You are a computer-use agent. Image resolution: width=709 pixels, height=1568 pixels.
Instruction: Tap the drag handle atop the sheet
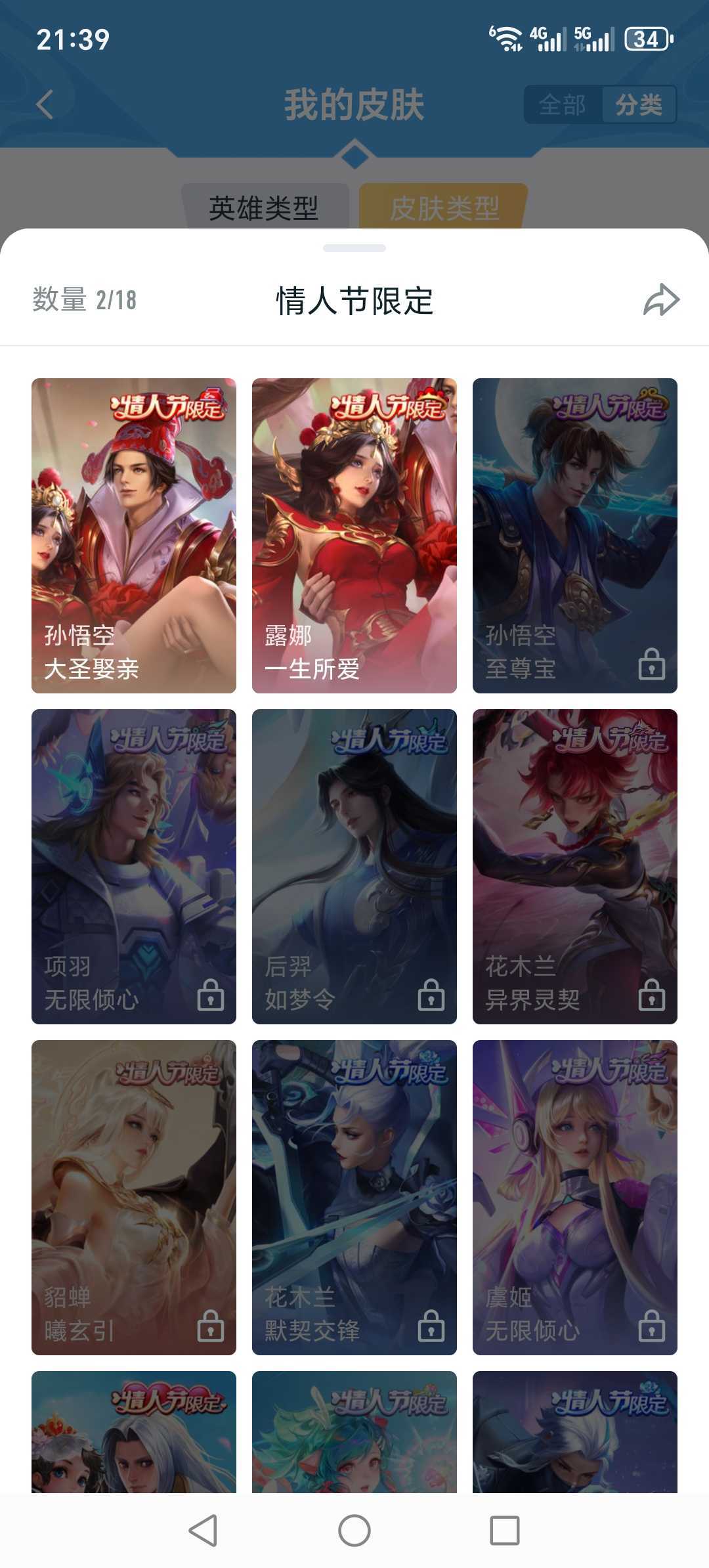(x=354, y=248)
